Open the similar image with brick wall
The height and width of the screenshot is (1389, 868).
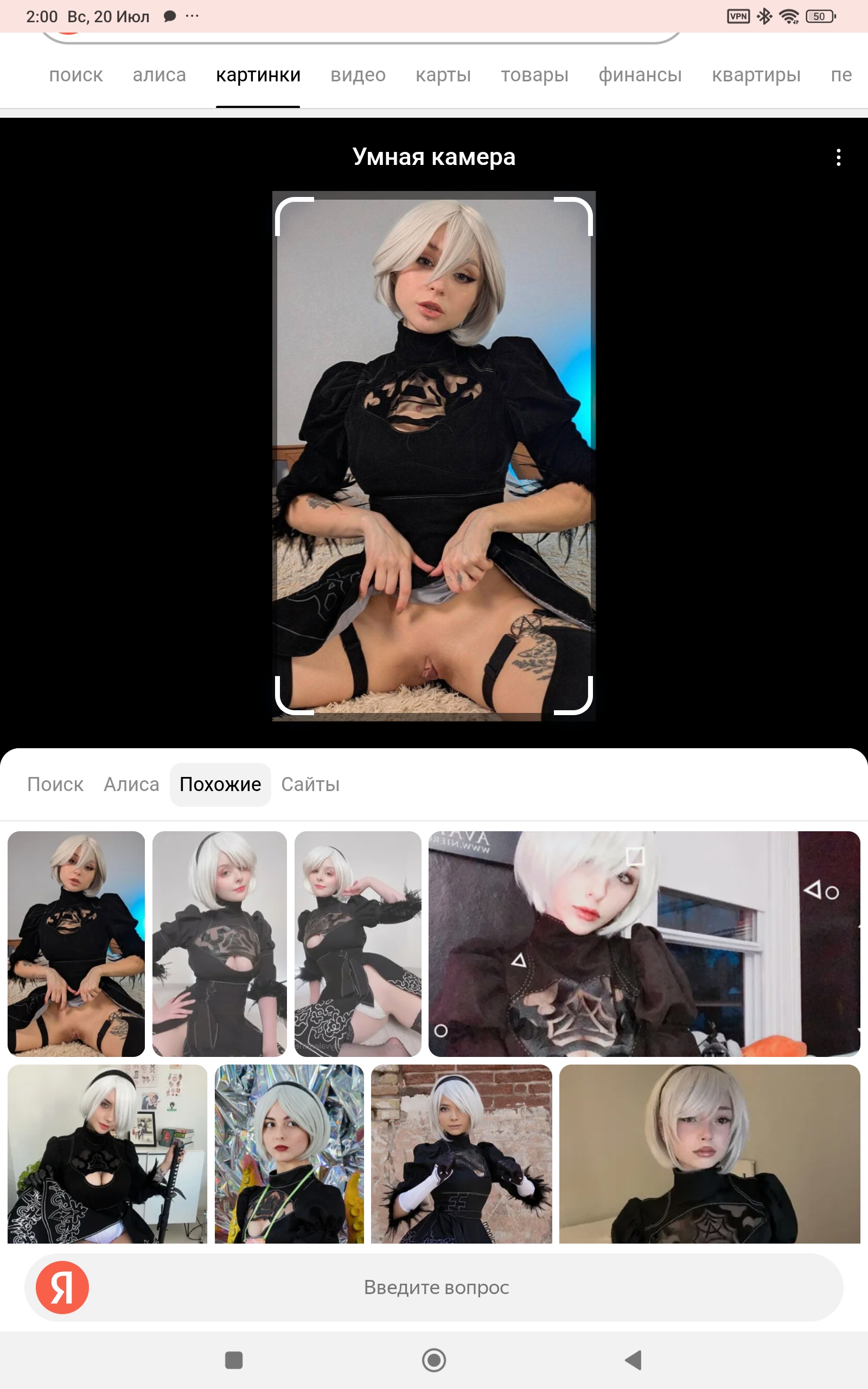pos(462,1154)
